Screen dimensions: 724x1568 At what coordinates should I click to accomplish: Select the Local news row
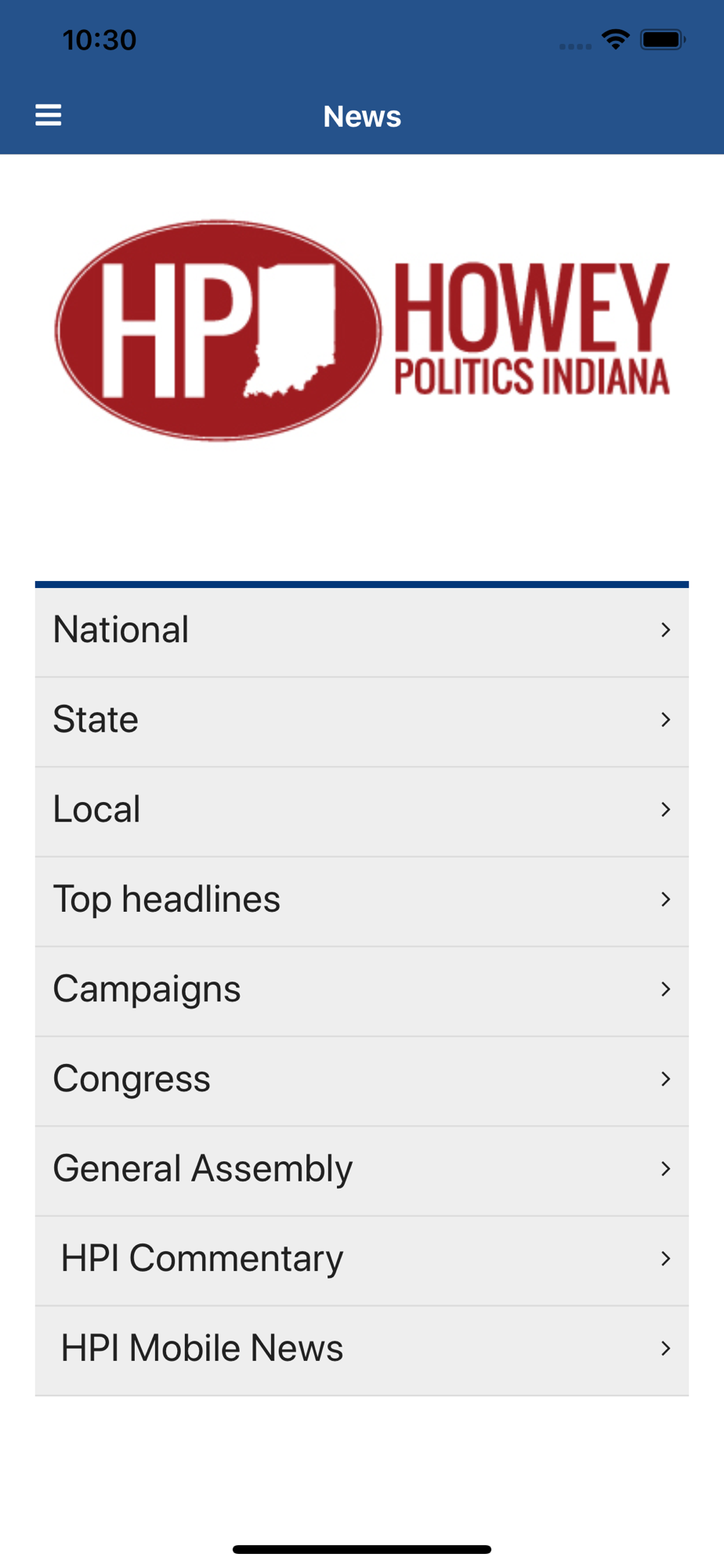[362, 811]
